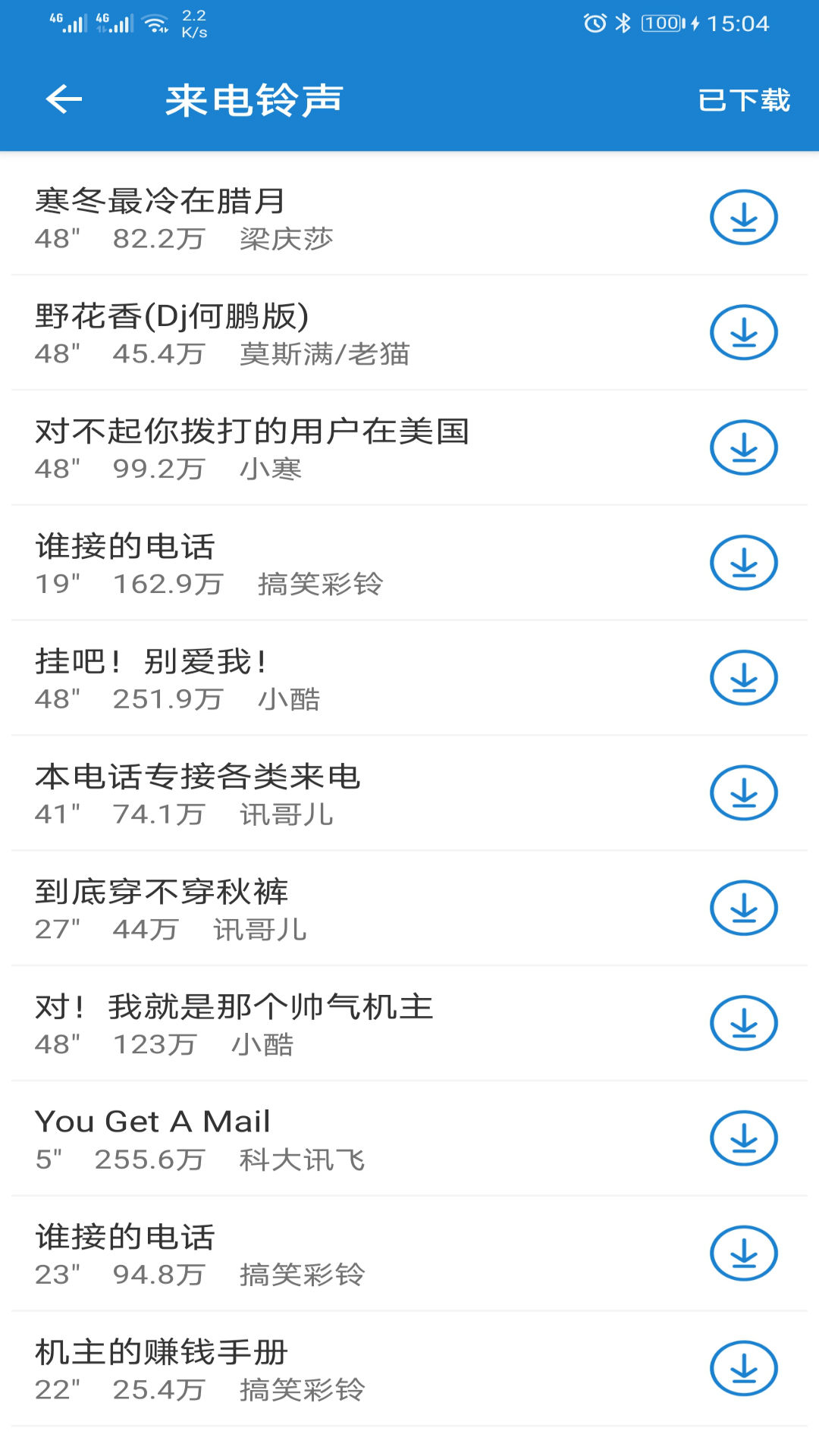Tap the clock showing 15:04
This screenshot has height=1456, width=819.
point(739,23)
